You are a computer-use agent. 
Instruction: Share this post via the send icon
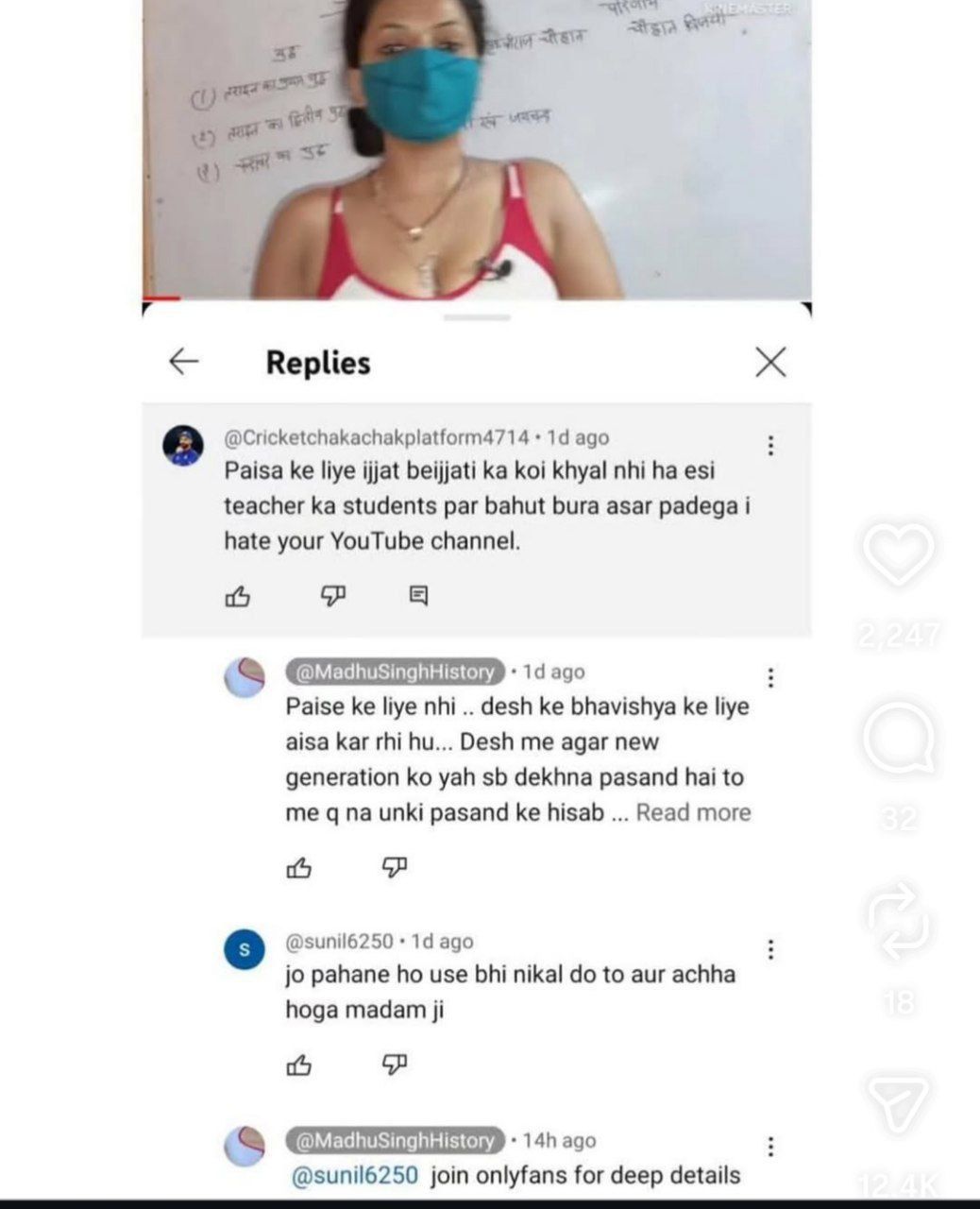[899, 1101]
